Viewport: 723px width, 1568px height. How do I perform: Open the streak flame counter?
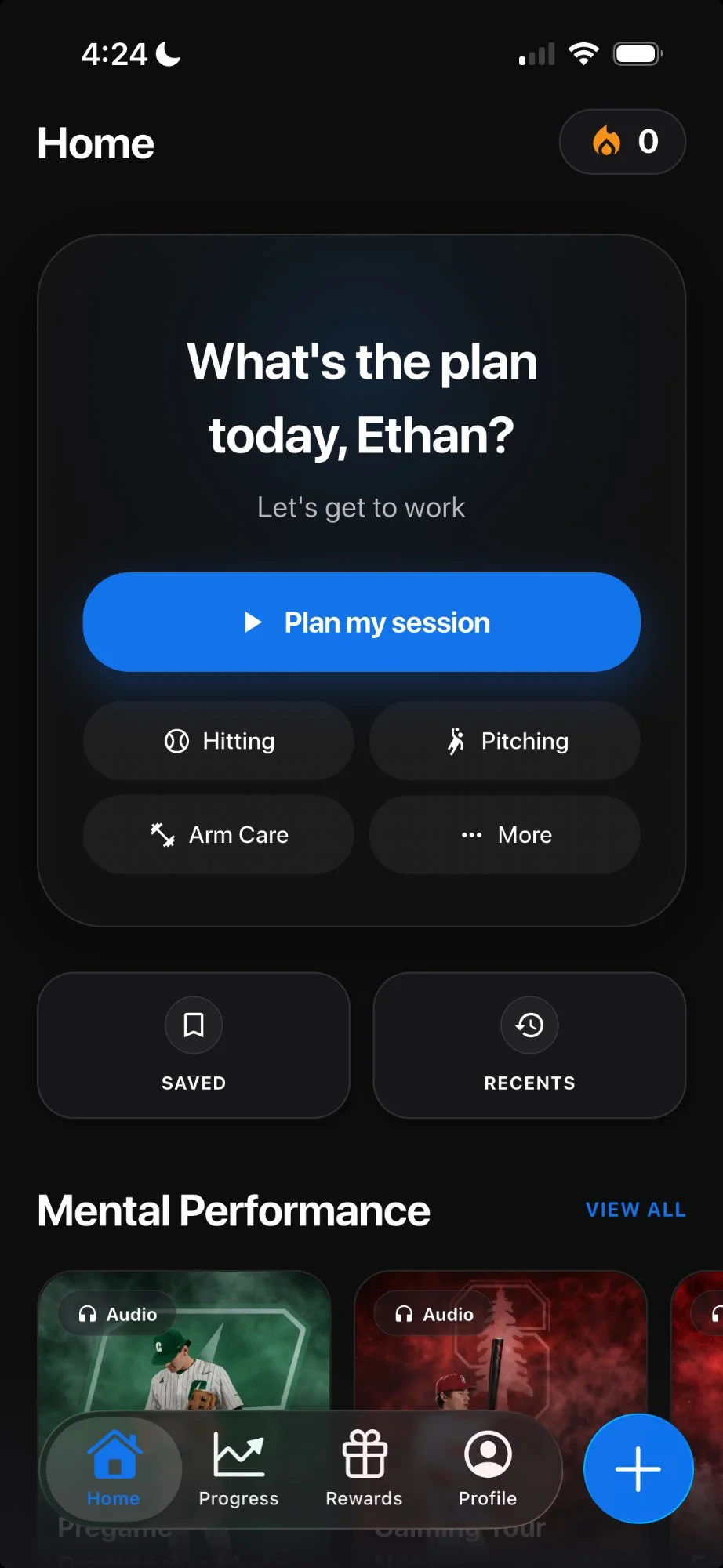[x=622, y=142]
